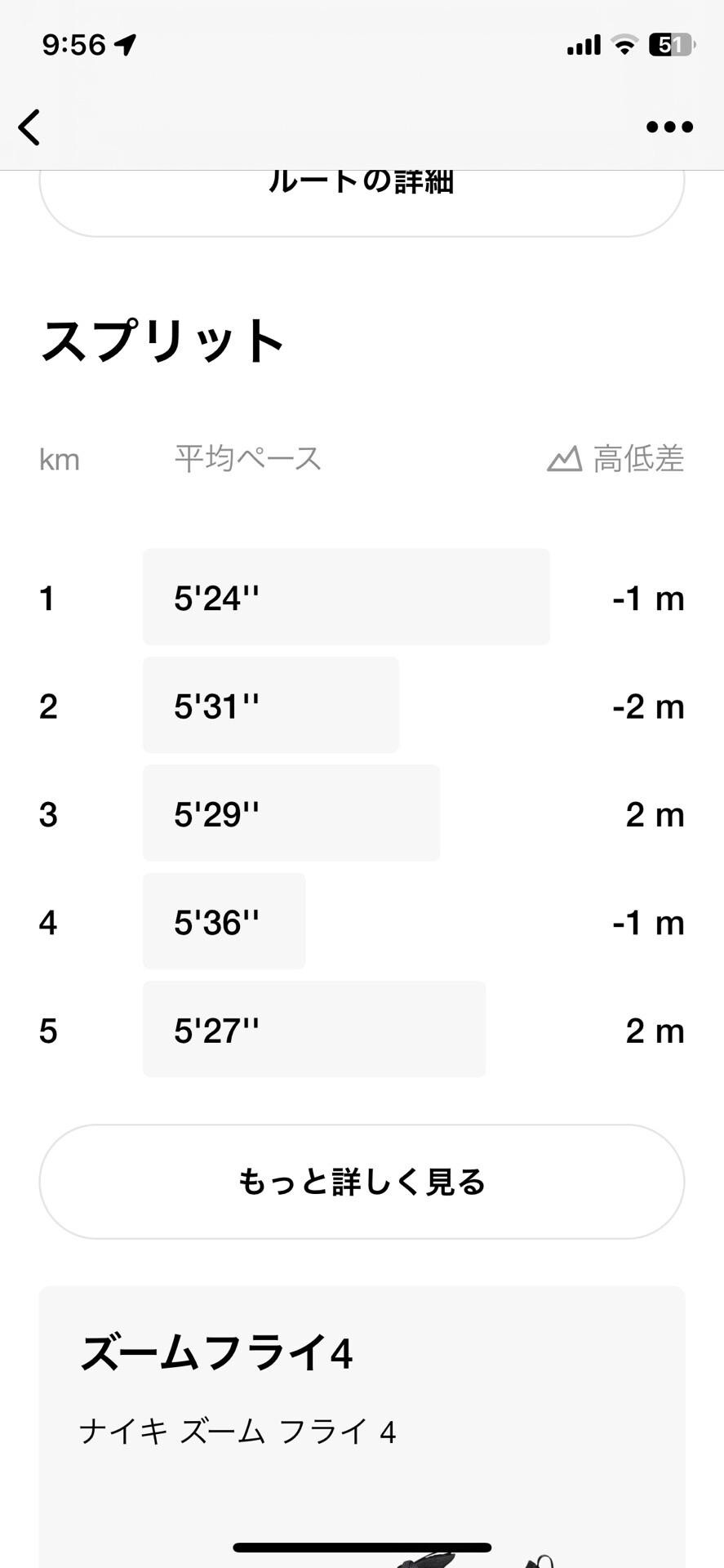Tap the back chevron arrow
Viewport: 724px width, 1568px height.
click(x=29, y=127)
